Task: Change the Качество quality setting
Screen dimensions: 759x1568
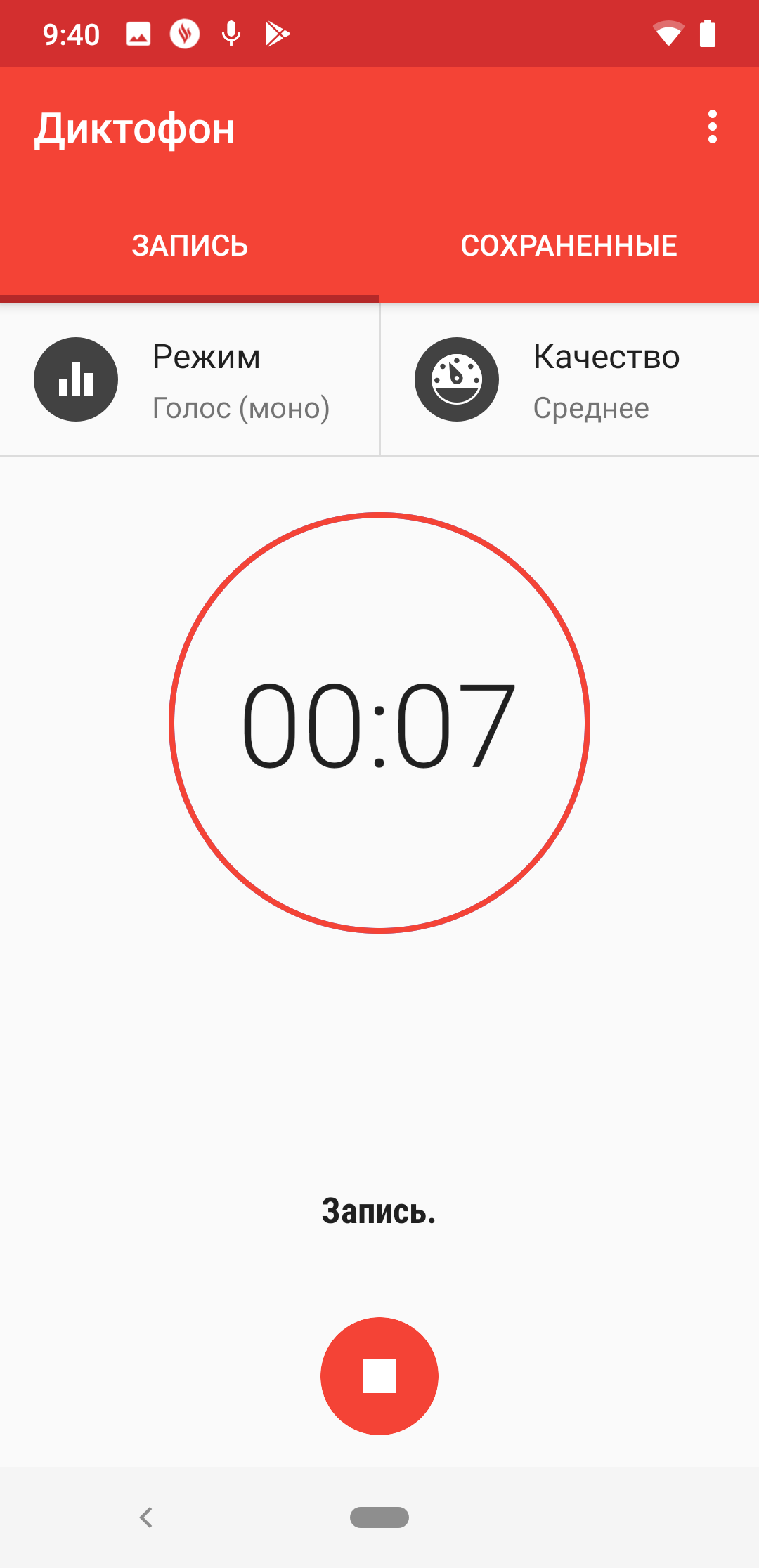Action: pyautogui.click(x=569, y=380)
